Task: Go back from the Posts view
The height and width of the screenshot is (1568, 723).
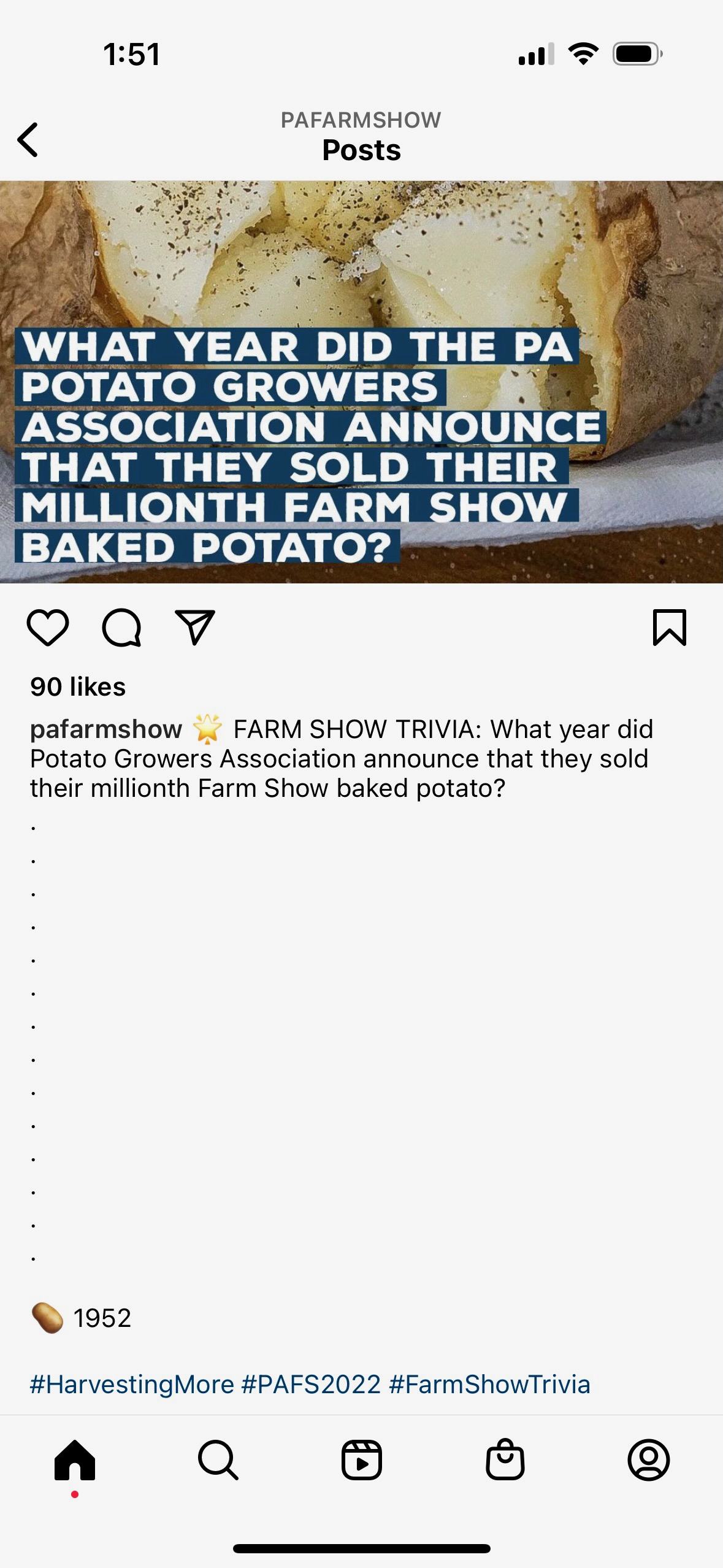Action: (28, 140)
